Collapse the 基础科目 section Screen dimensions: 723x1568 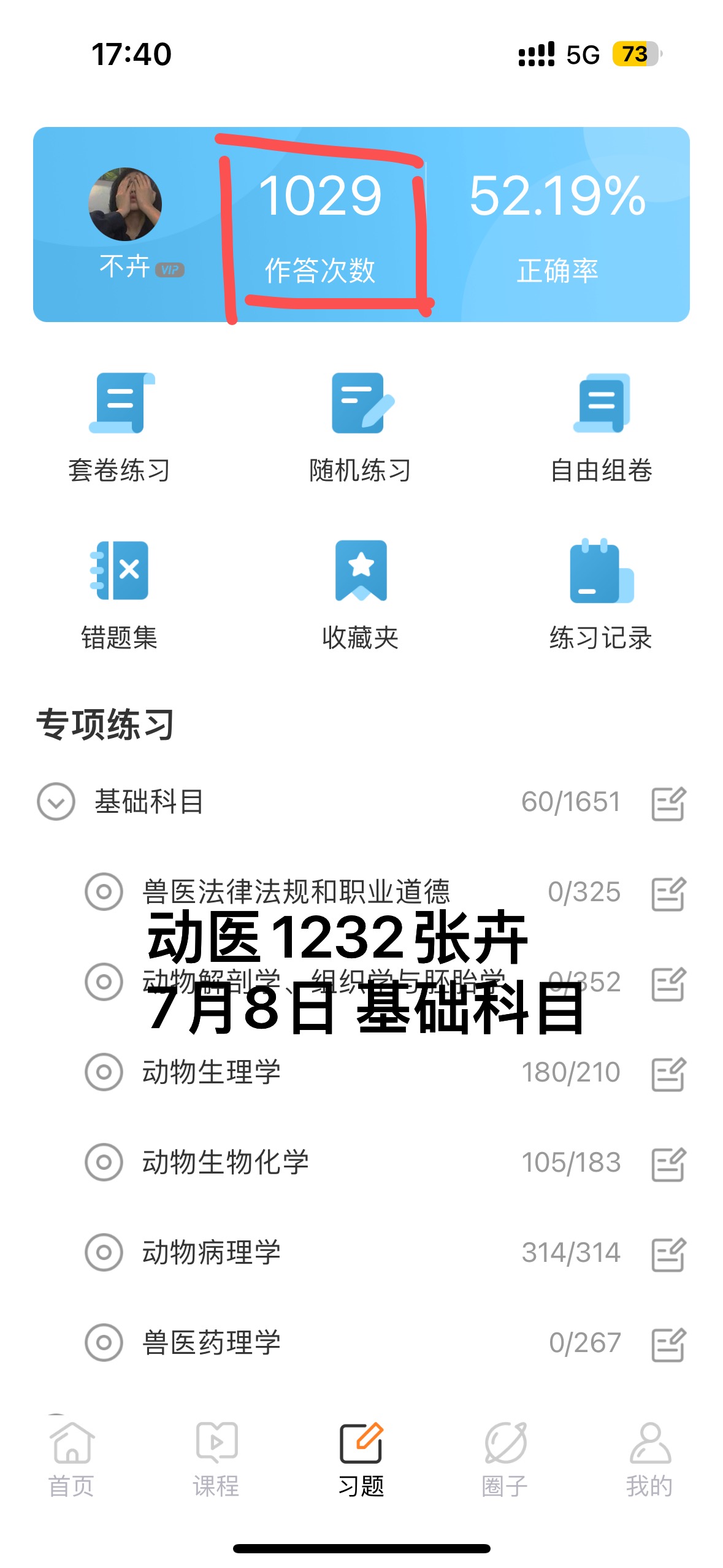click(x=56, y=801)
